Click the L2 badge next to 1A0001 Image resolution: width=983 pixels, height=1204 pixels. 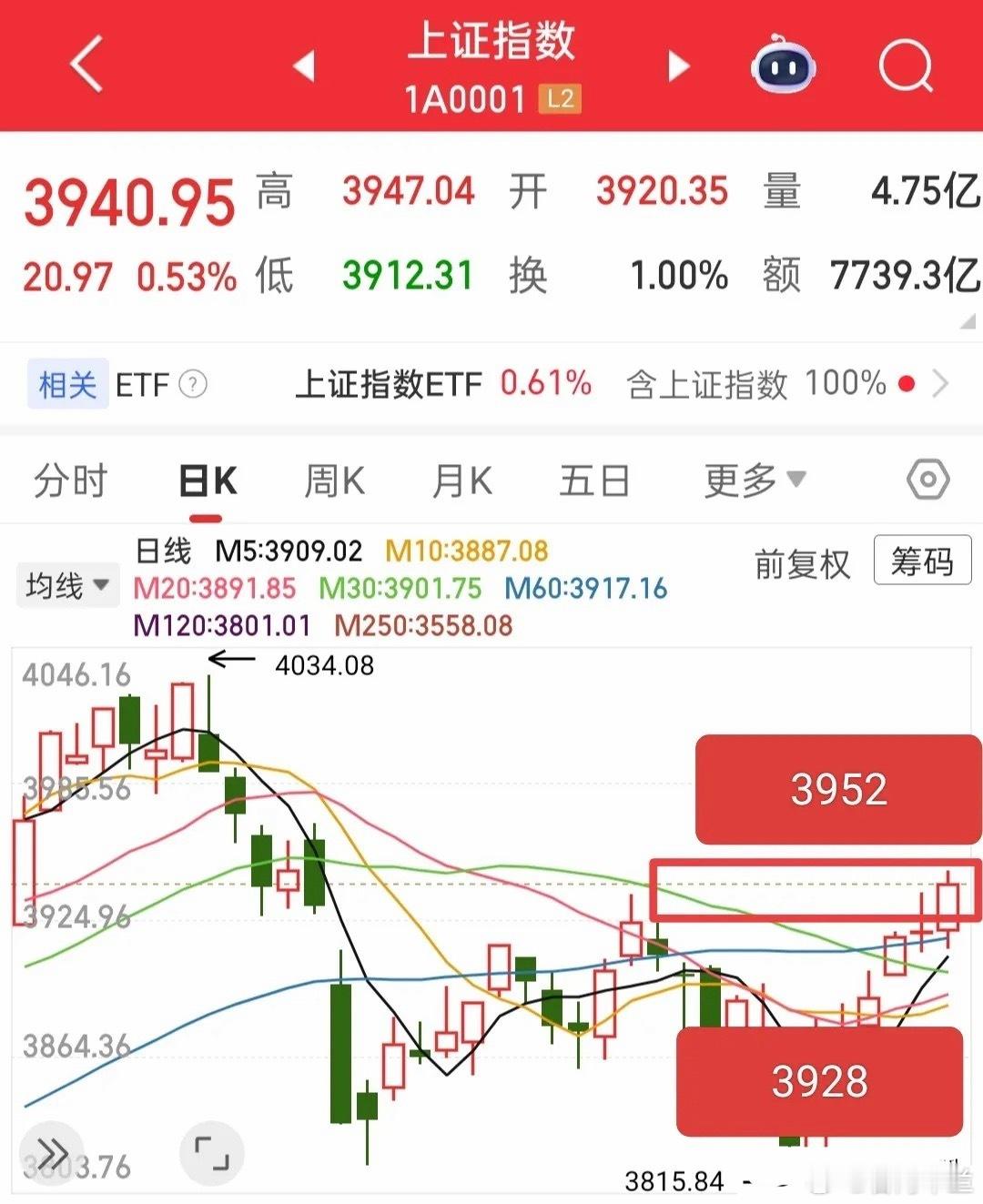click(x=559, y=100)
